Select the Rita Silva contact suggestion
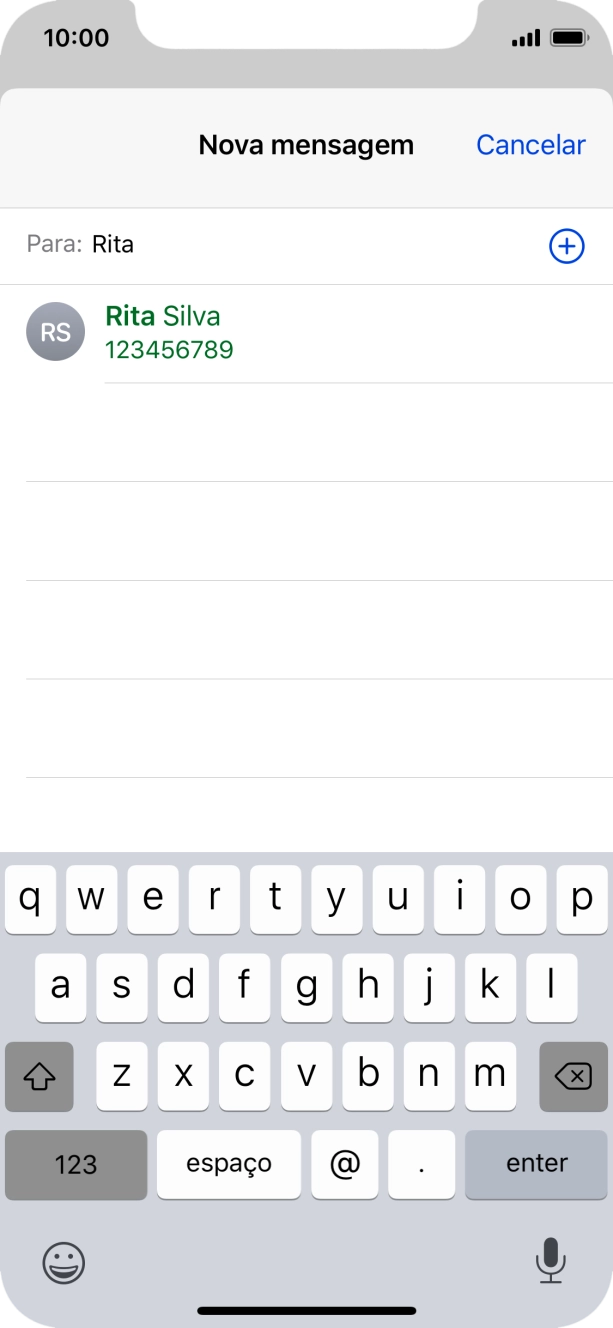The height and width of the screenshot is (1328, 613). click(x=300, y=333)
